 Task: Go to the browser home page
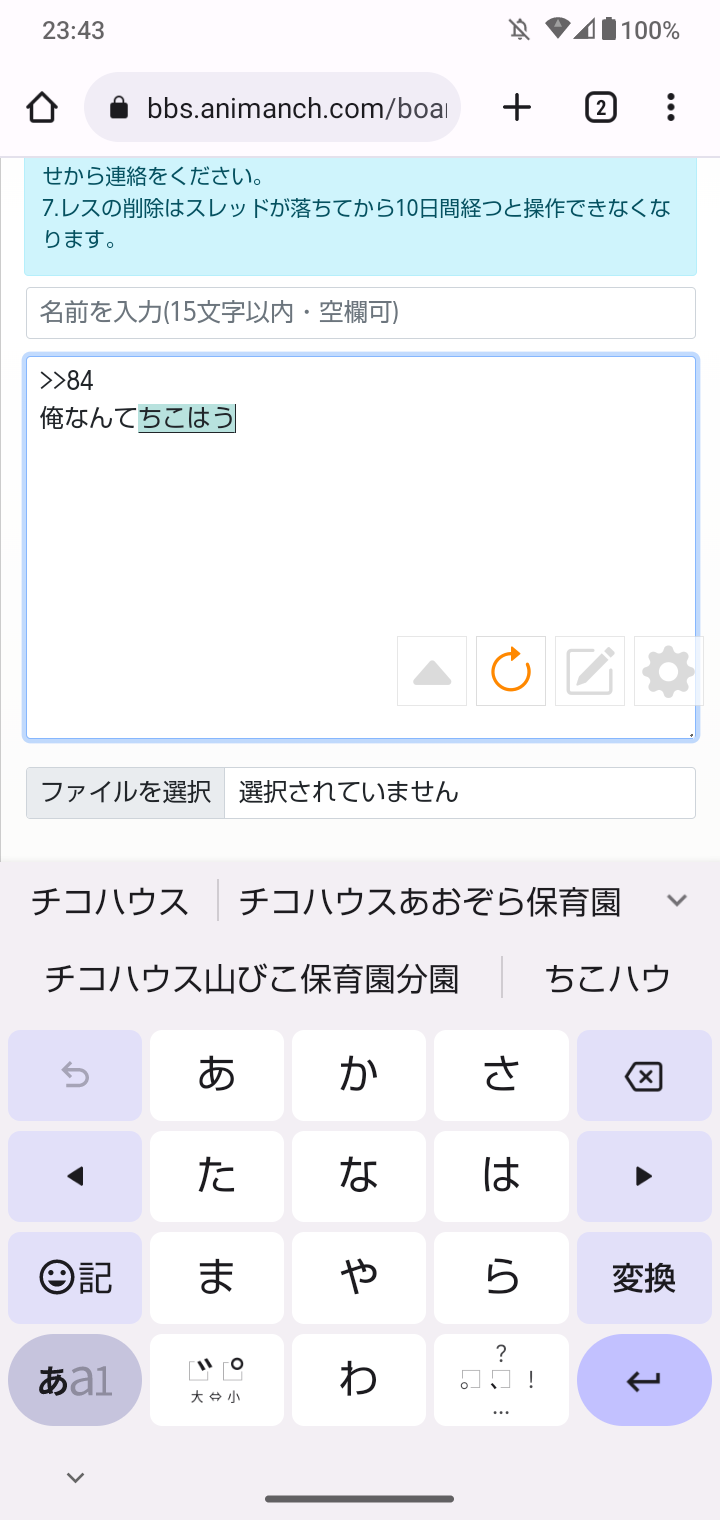point(42,107)
